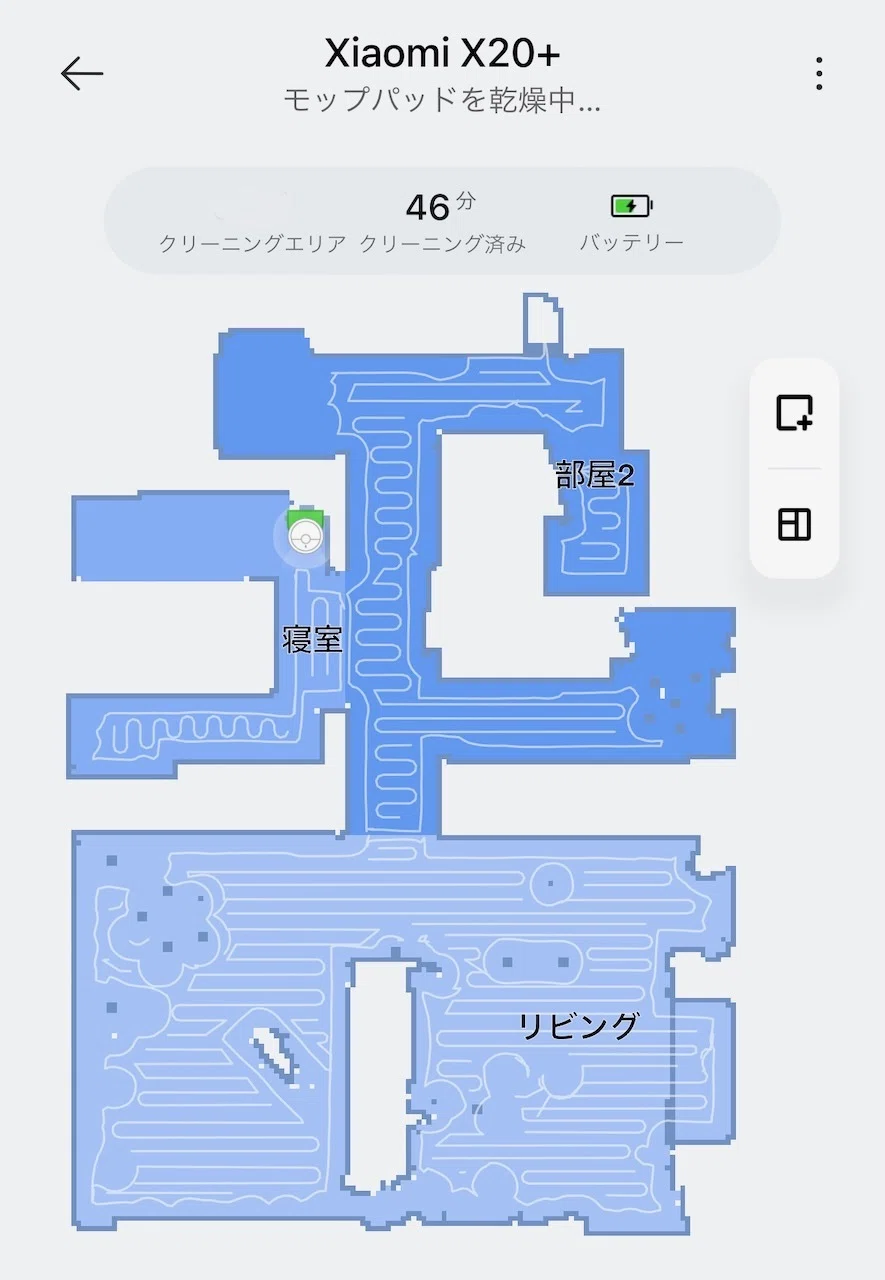The width and height of the screenshot is (885, 1280).
Task: Select the 寝室 room on the map
Action: click(313, 639)
